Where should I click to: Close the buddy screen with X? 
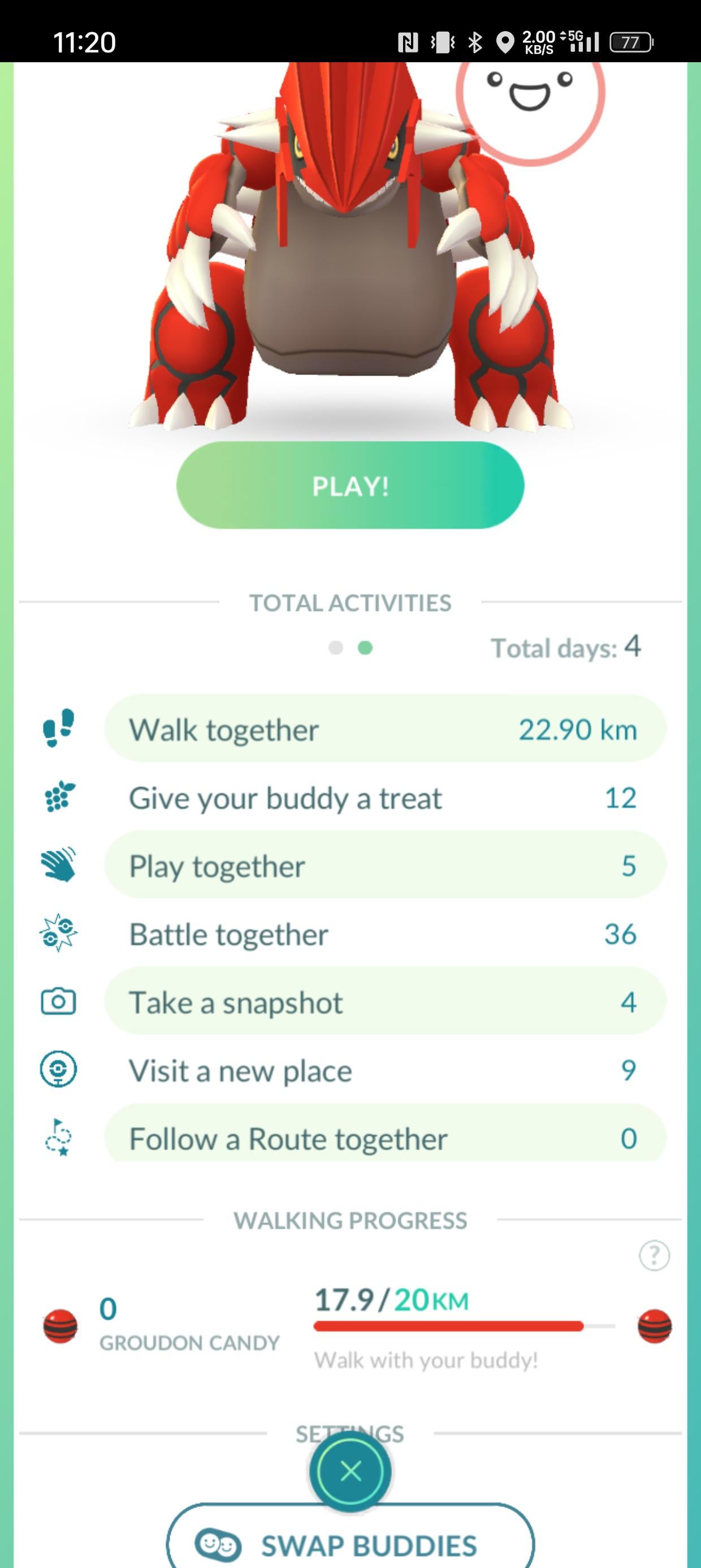point(350,1471)
